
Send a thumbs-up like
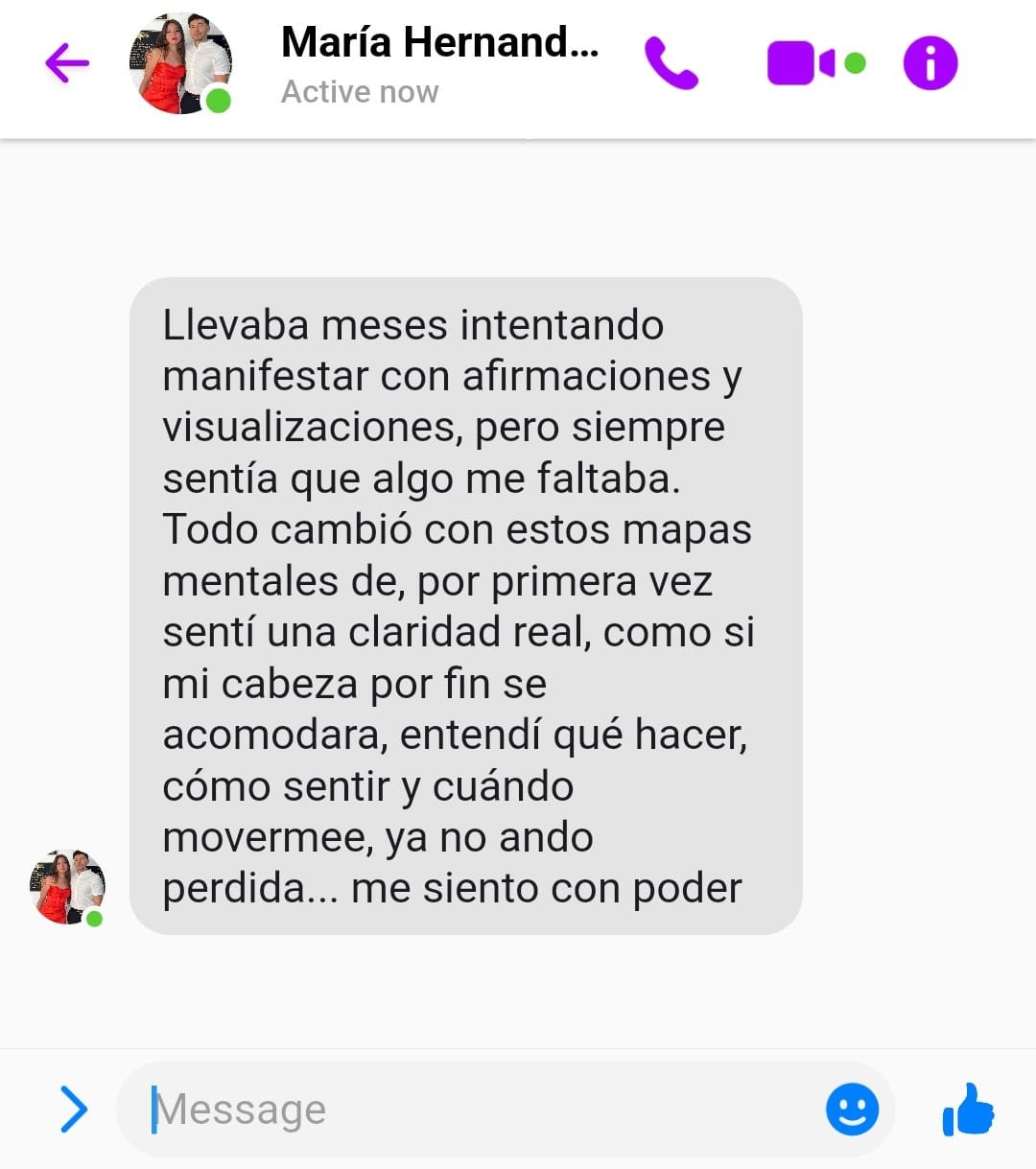(x=968, y=1110)
